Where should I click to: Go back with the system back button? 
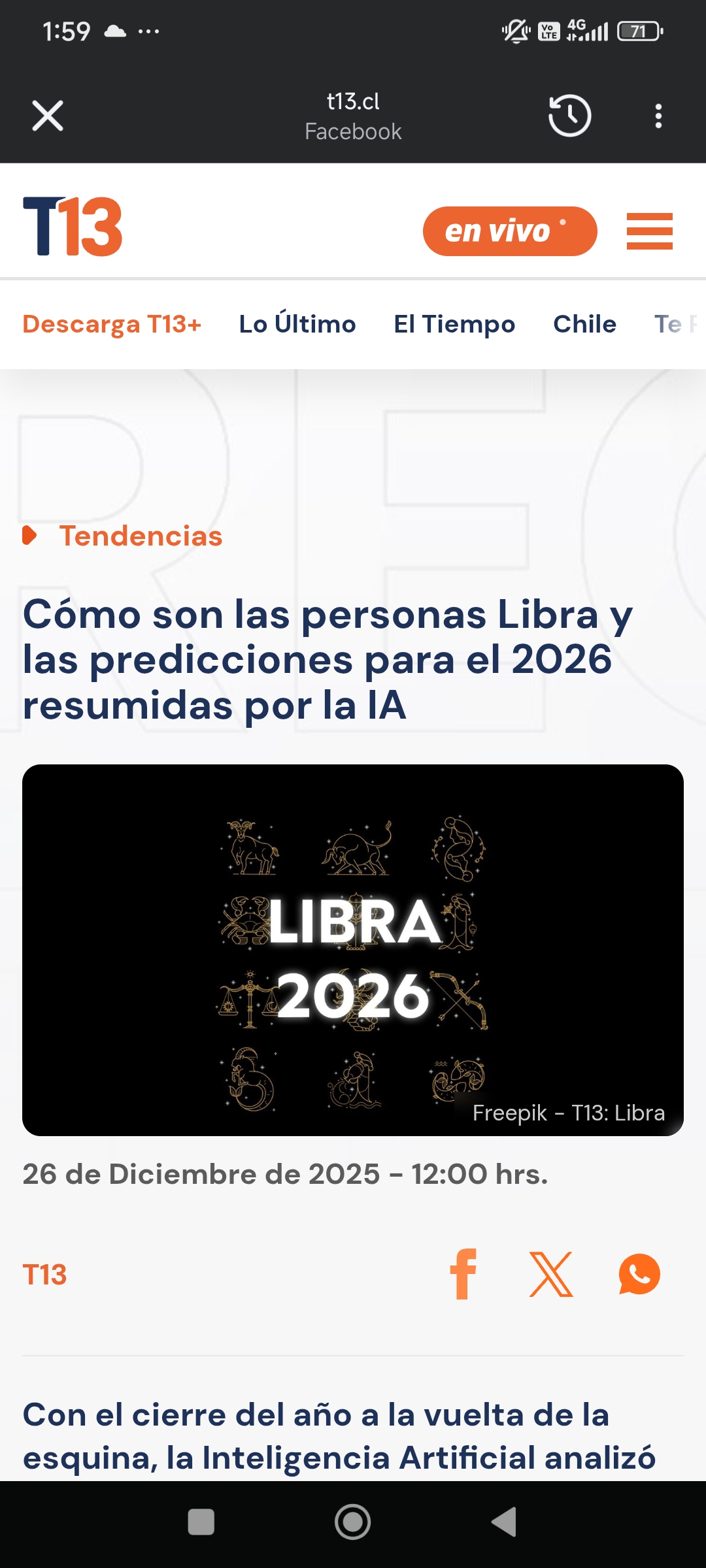point(504,1522)
